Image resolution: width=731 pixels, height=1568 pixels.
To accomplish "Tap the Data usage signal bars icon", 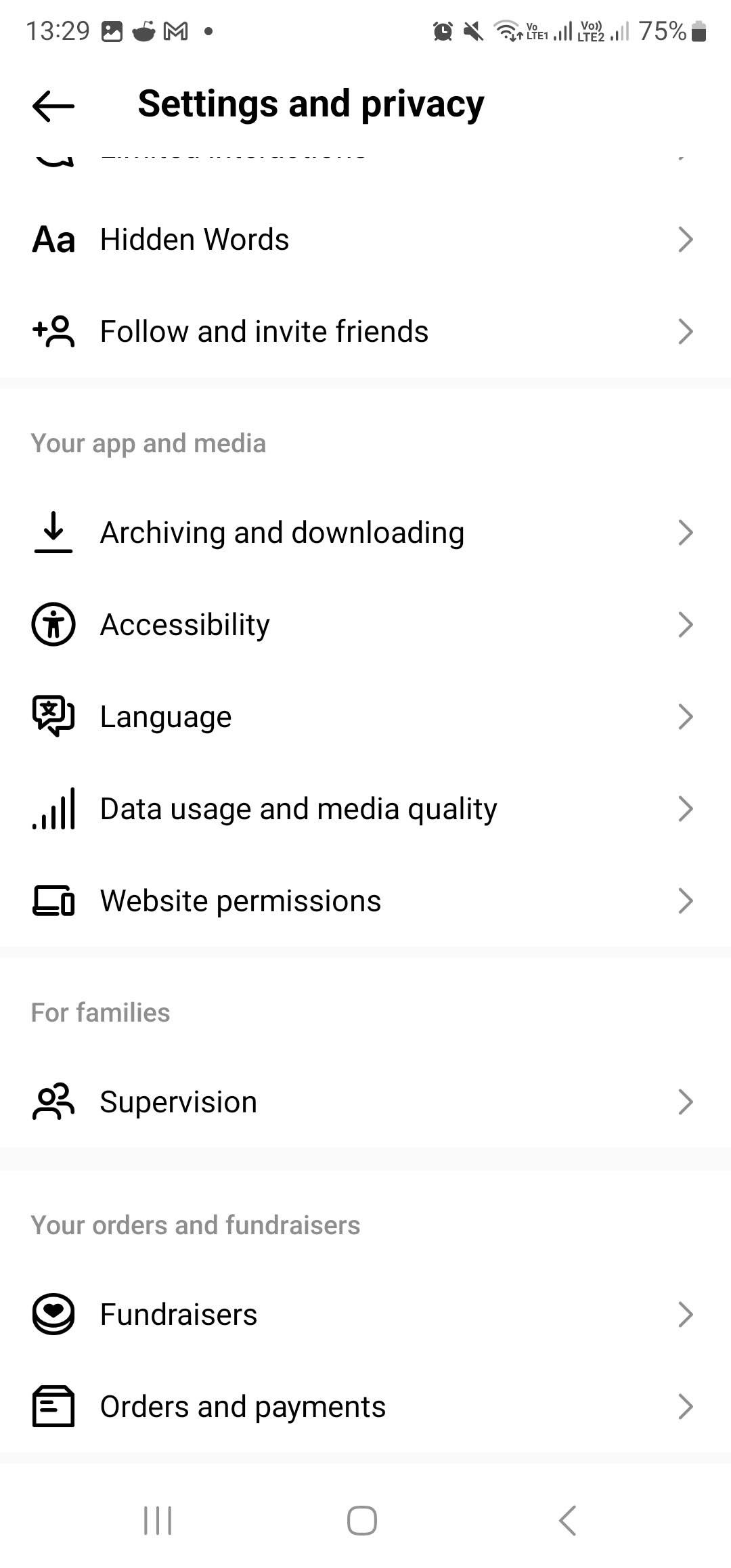I will (53, 808).
